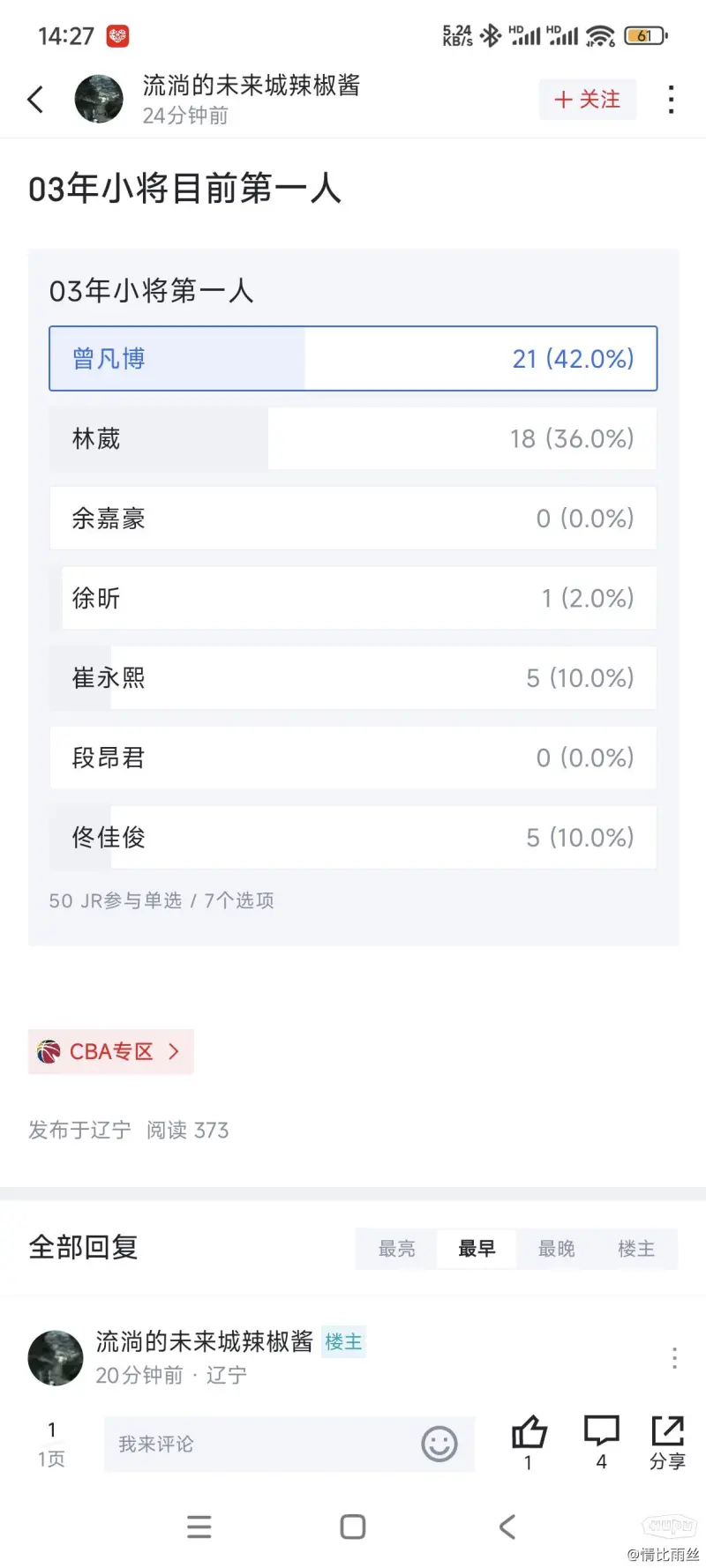Pick the 徐昕 poll option
Viewport: 706px width, 1568px height.
pos(353,598)
